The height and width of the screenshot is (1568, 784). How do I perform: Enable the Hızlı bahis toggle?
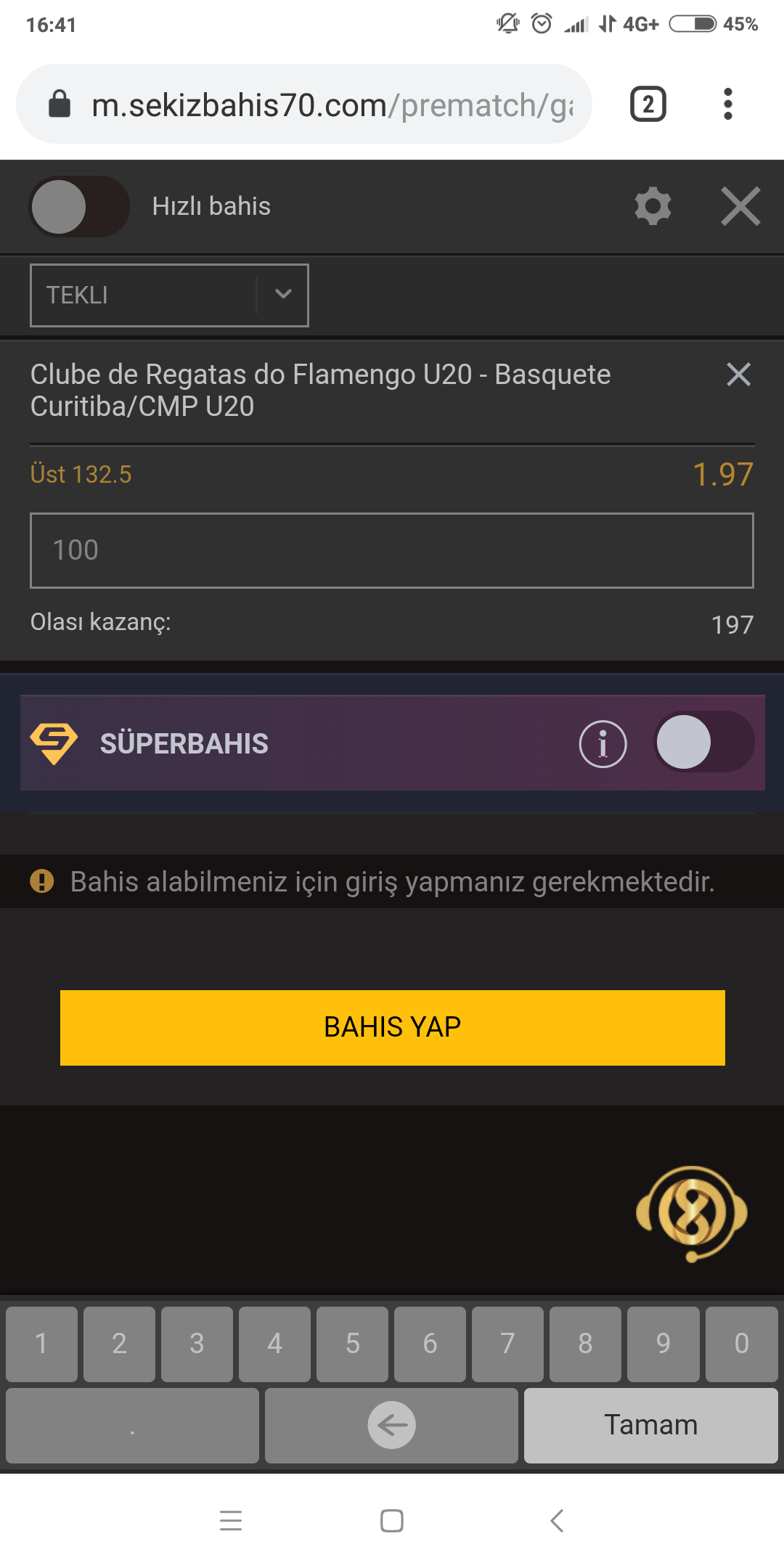(79, 207)
